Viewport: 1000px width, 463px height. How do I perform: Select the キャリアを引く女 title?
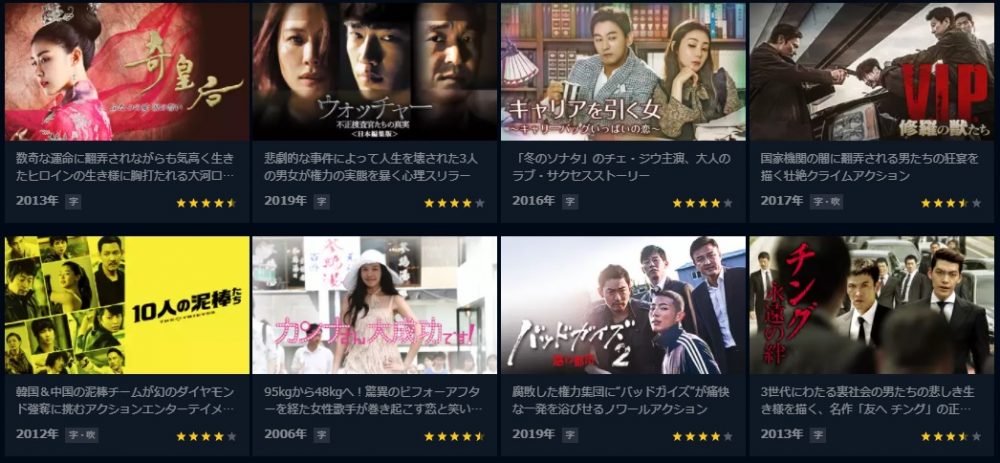tap(623, 72)
